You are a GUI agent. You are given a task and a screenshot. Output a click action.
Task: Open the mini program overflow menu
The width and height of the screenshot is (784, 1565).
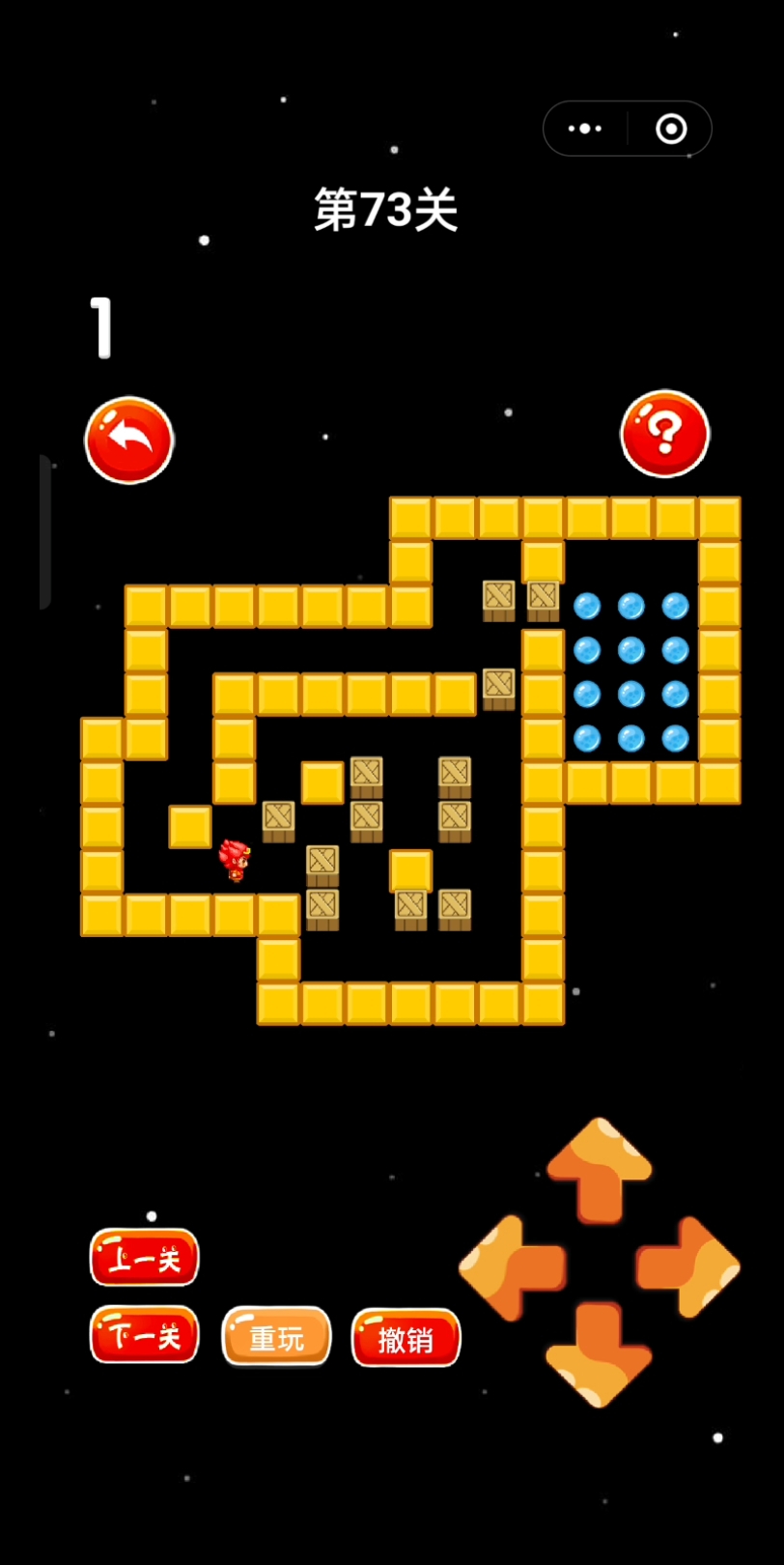click(585, 128)
